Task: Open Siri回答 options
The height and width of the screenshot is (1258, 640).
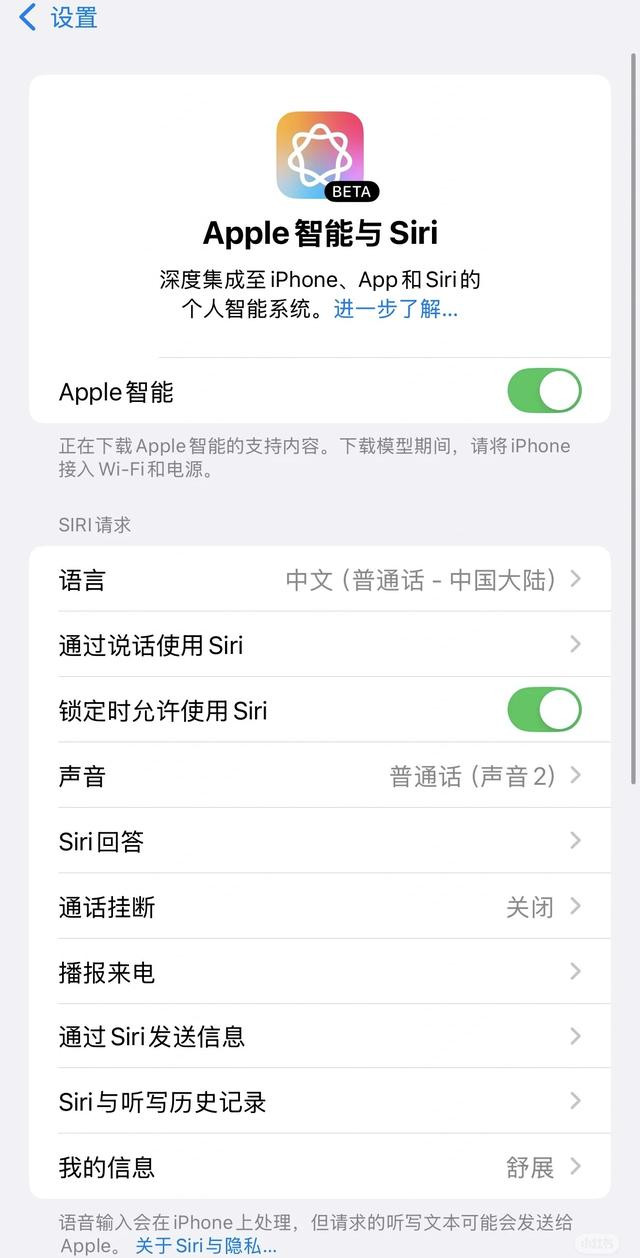Action: click(320, 841)
